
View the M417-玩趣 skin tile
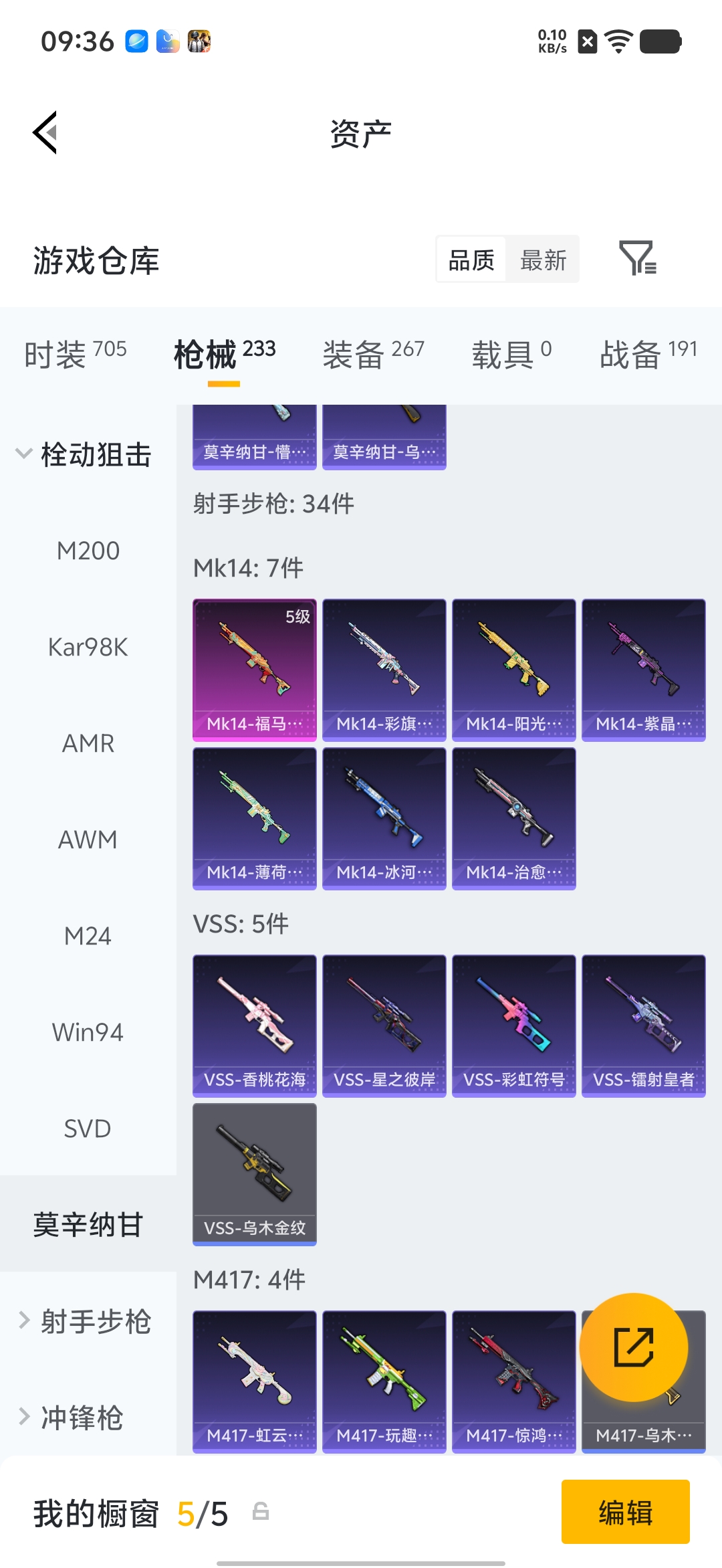tap(384, 1382)
